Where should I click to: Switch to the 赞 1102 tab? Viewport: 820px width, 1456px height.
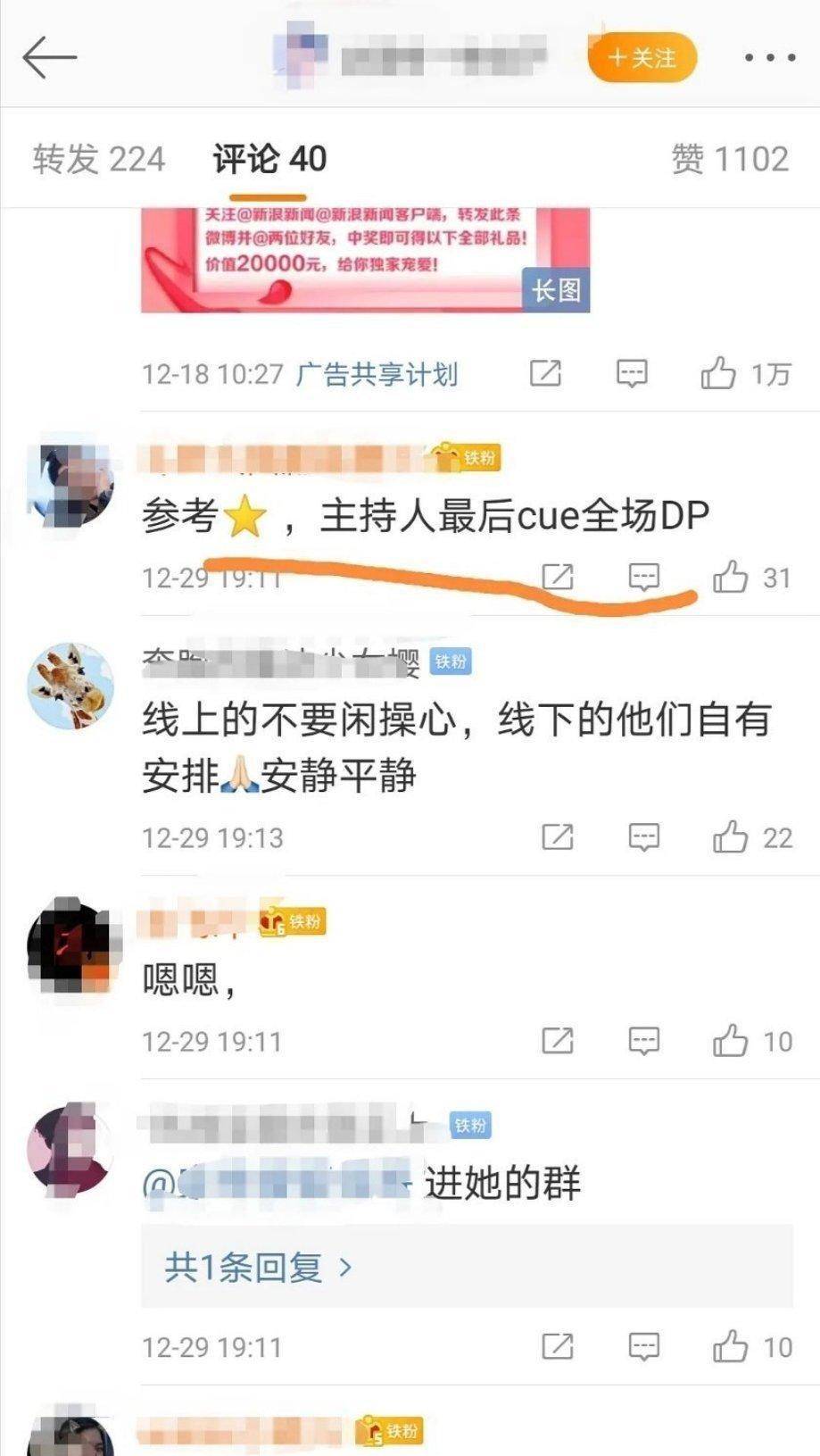[x=730, y=159]
